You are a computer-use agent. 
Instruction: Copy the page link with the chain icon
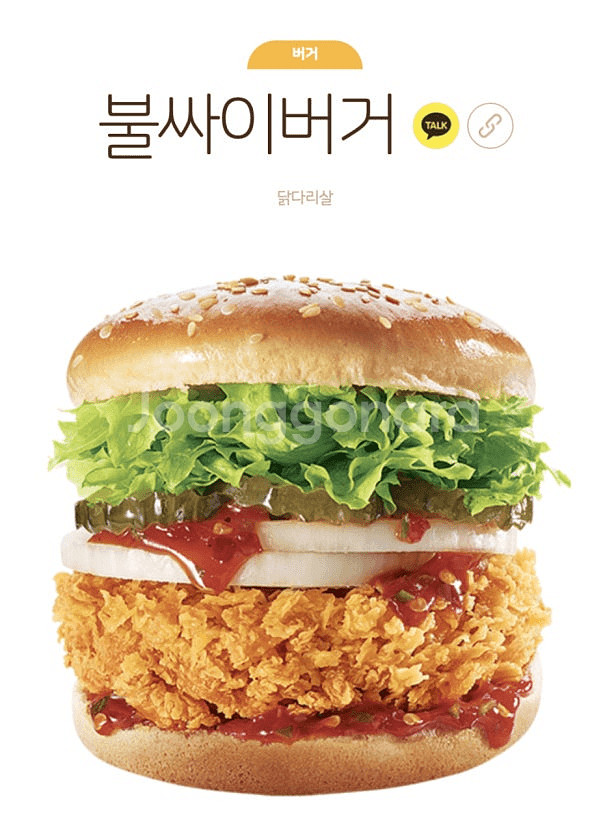490,125
